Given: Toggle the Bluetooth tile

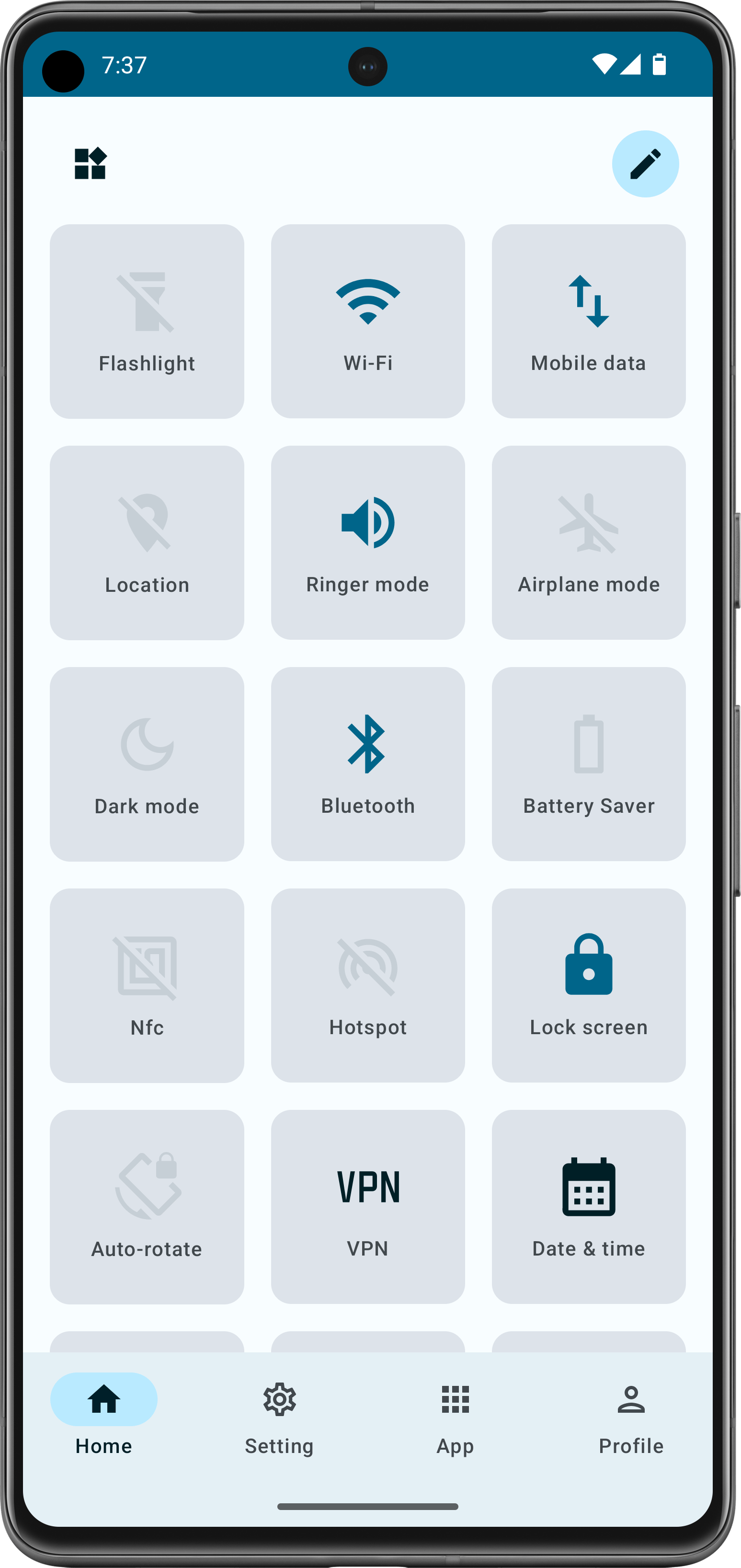Looking at the screenshot, I should coord(367,764).
